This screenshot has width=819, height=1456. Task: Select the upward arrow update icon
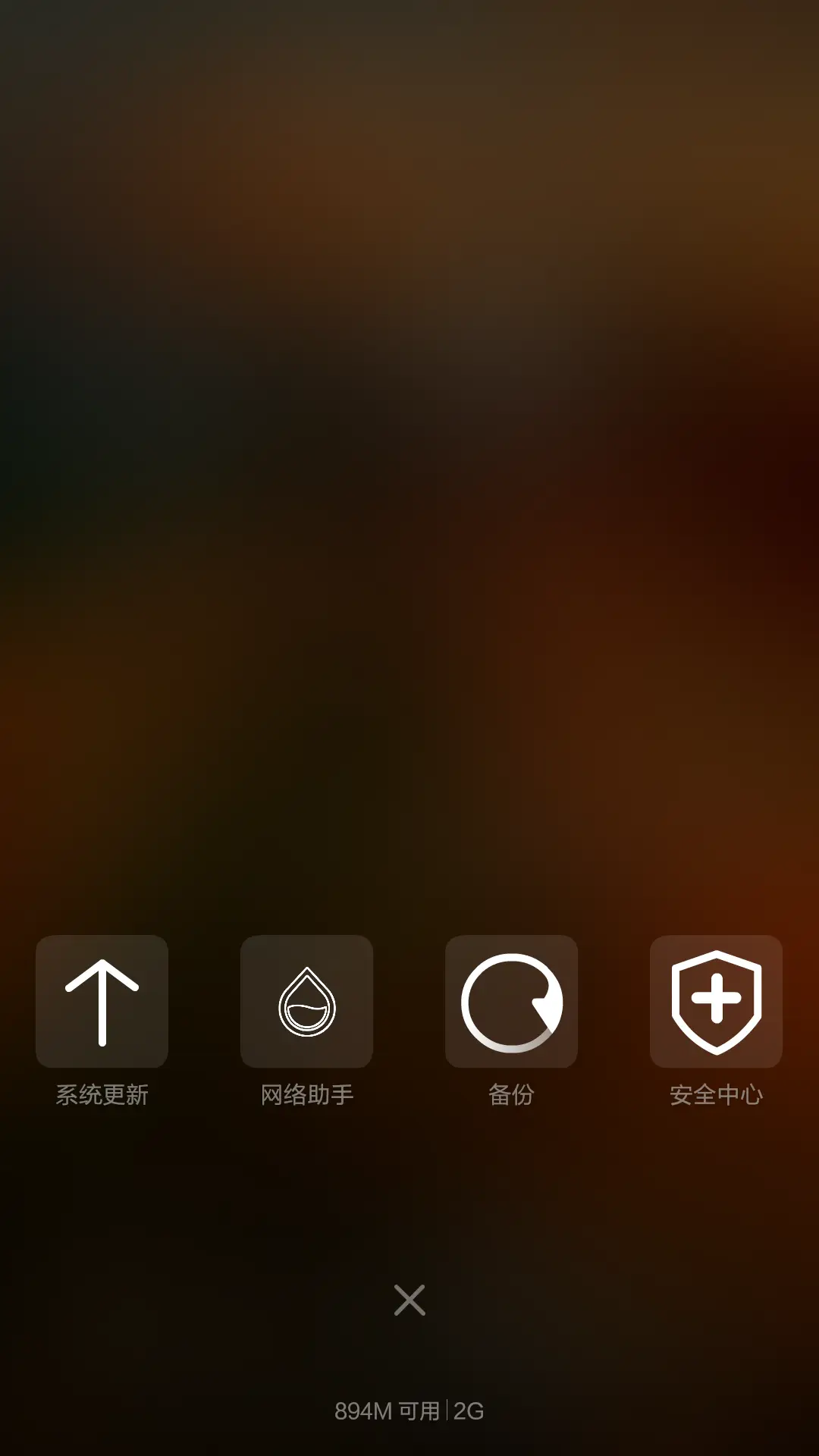(x=102, y=1001)
